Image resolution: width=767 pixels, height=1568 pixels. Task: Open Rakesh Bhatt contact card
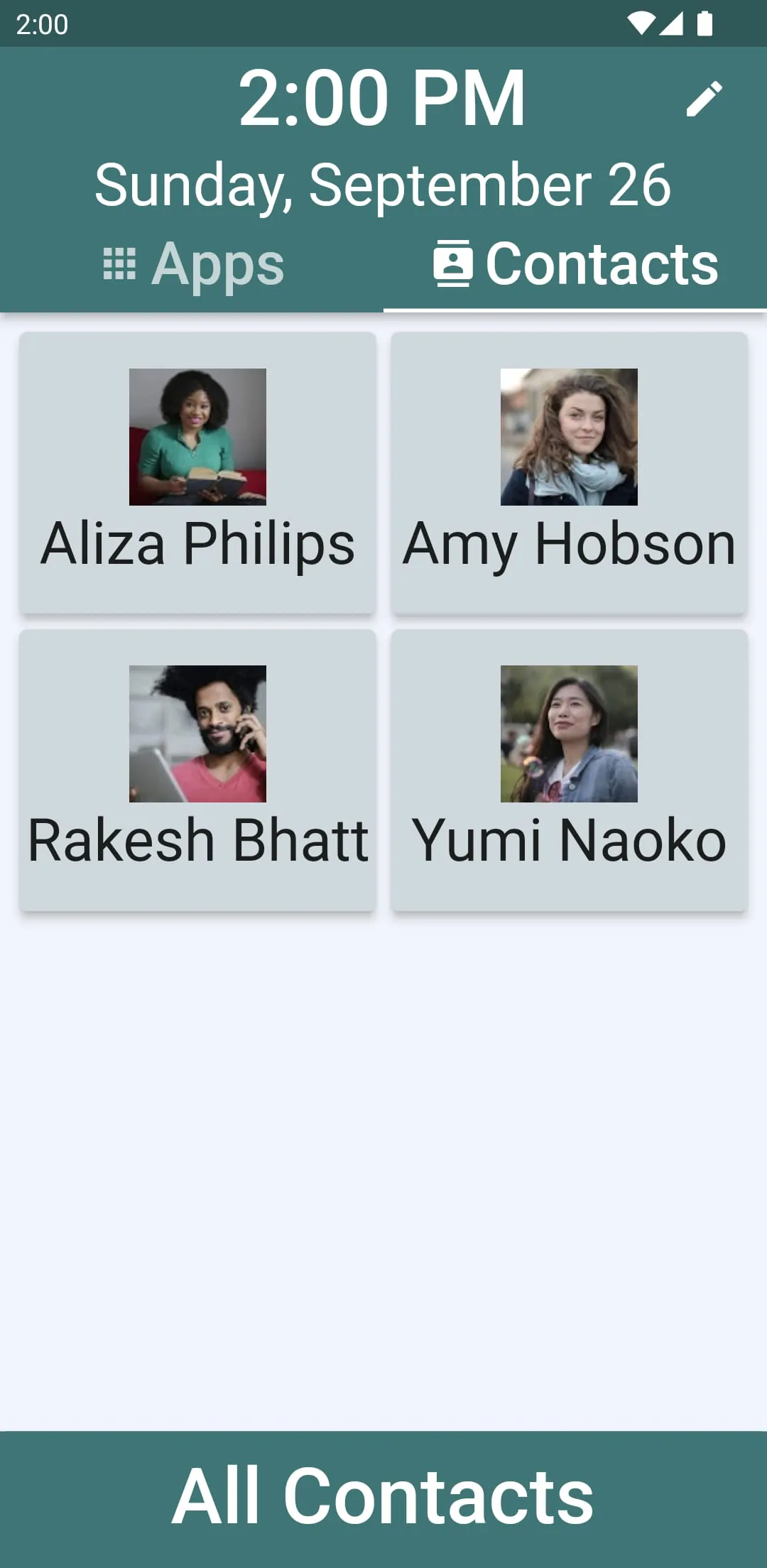[x=197, y=770]
